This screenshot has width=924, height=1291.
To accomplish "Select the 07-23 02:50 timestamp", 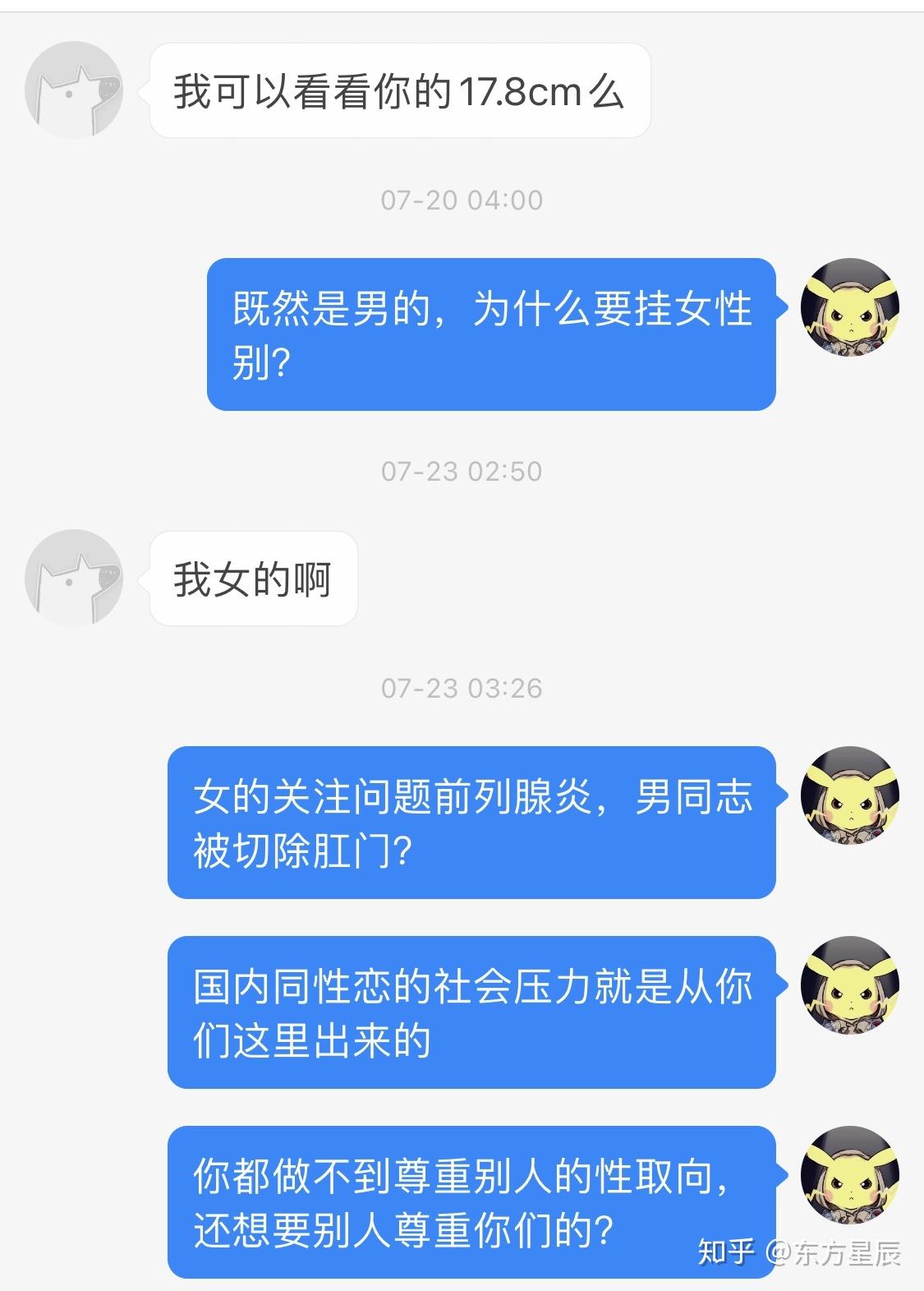I will click(x=462, y=473).
